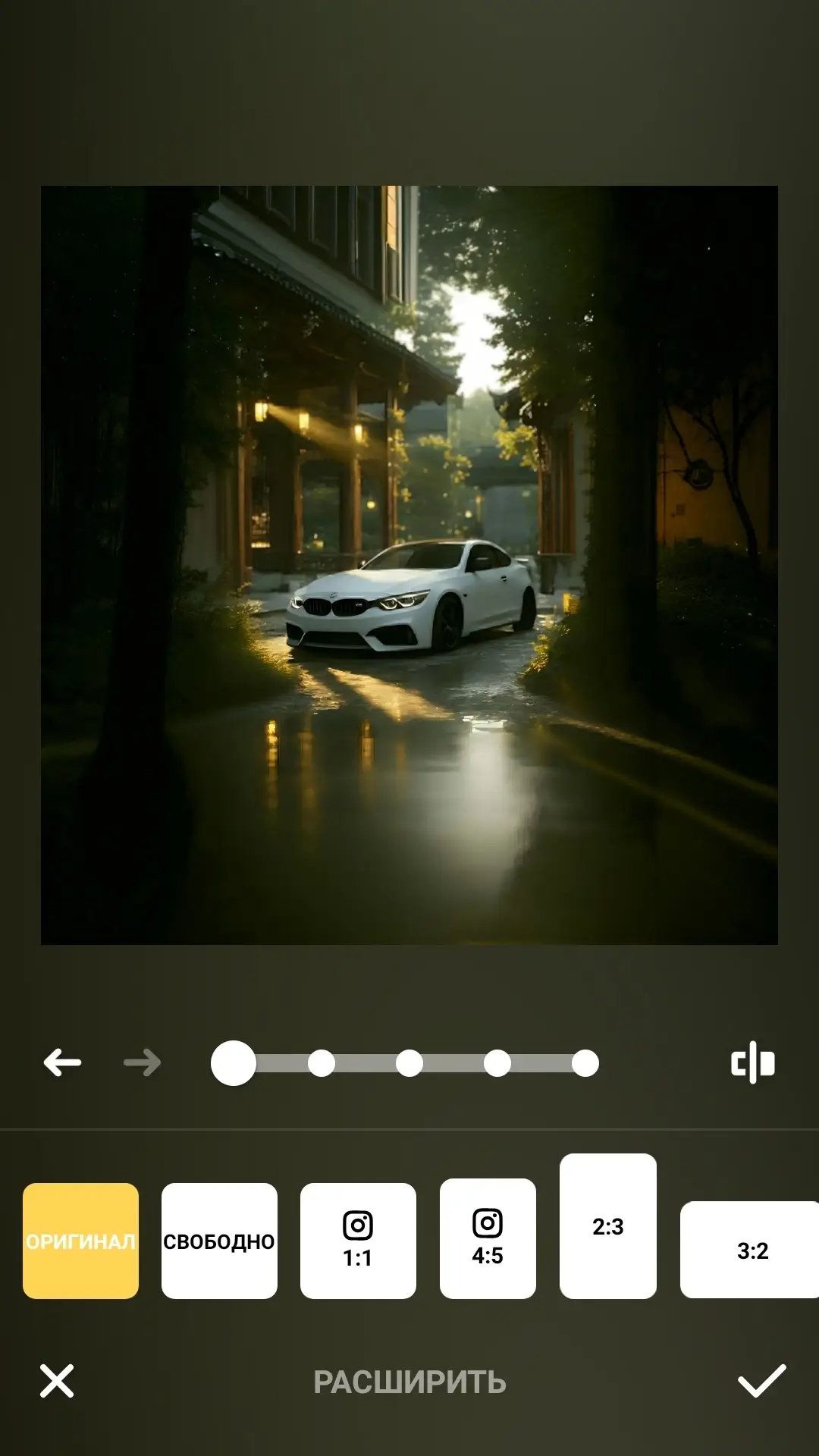Undo the last edit with back arrow

pyautogui.click(x=62, y=1062)
